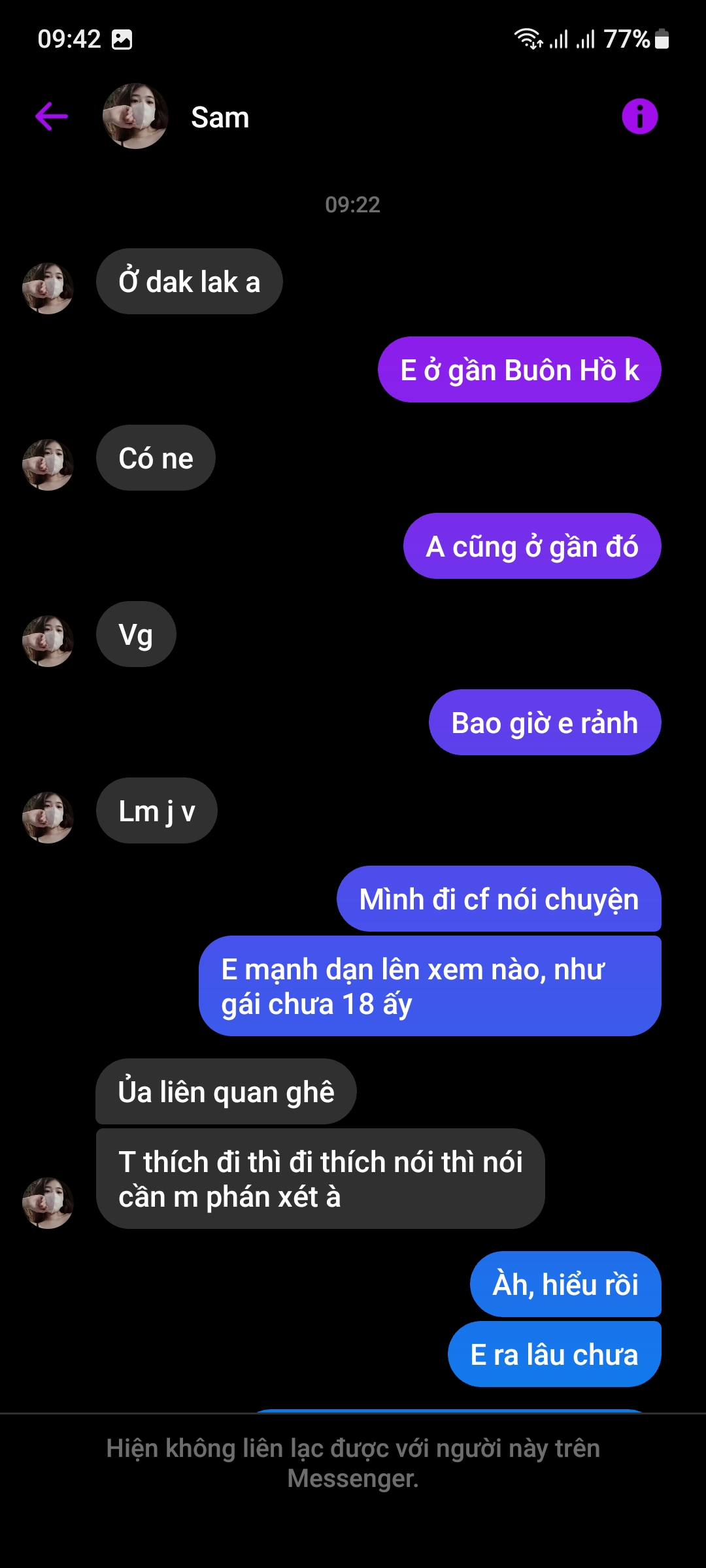
Task: Tap the name Sam in the header
Action: pos(220,118)
